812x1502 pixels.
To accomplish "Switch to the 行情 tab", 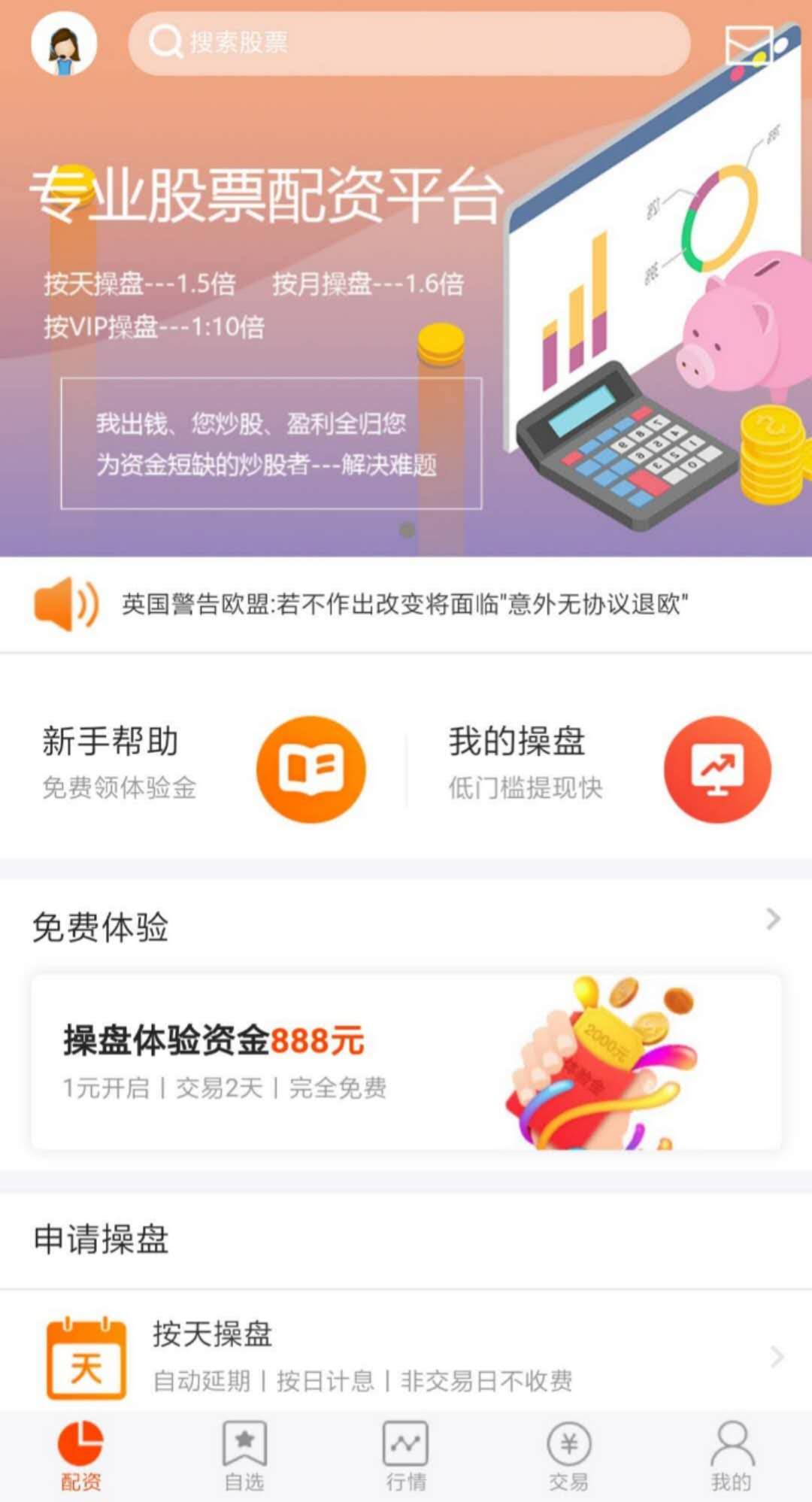I will [406, 1456].
